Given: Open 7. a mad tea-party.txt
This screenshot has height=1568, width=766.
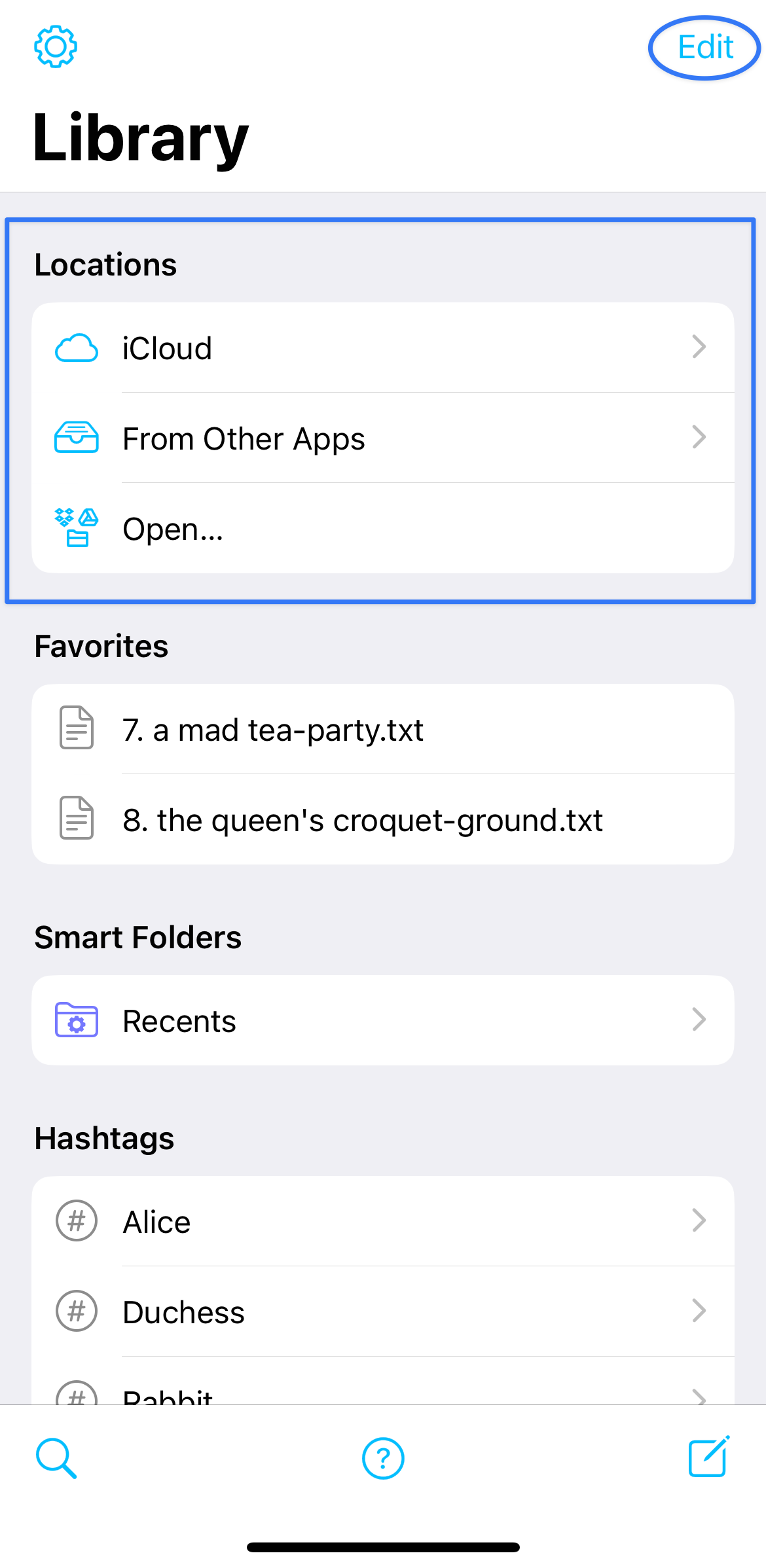Looking at the screenshot, I should (382, 729).
